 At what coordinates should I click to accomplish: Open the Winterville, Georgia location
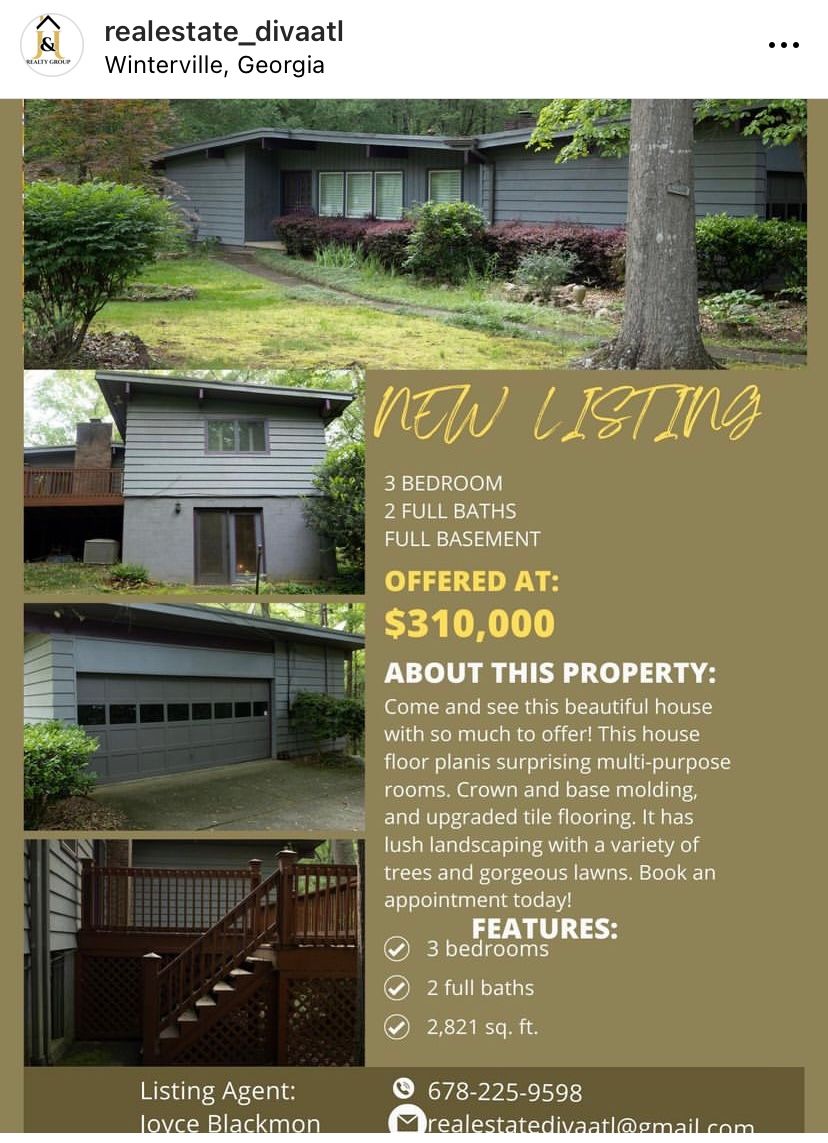point(214,65)
